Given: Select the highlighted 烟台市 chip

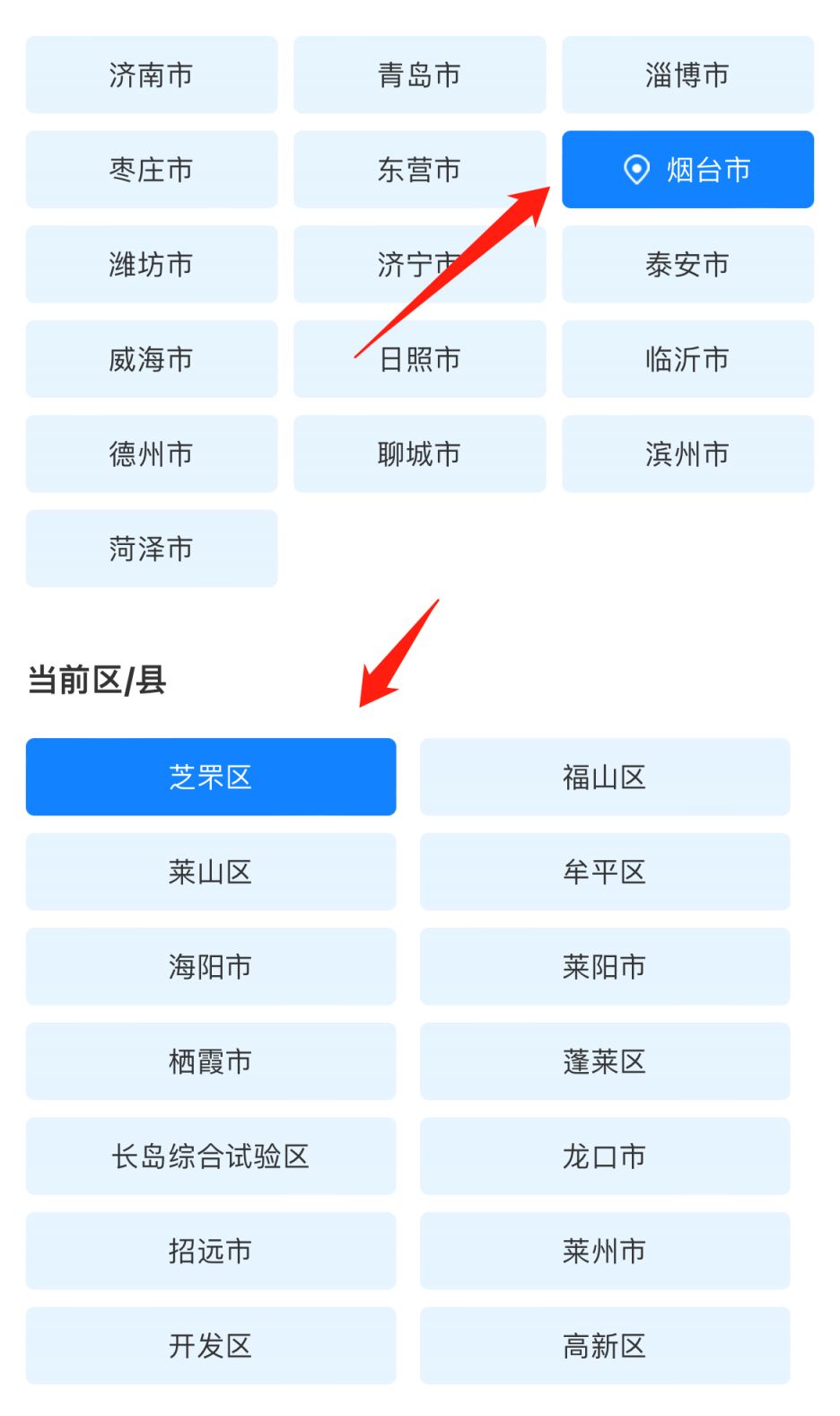Looking at the screenshot, I should pyautogui.click(x=687, y=170).
